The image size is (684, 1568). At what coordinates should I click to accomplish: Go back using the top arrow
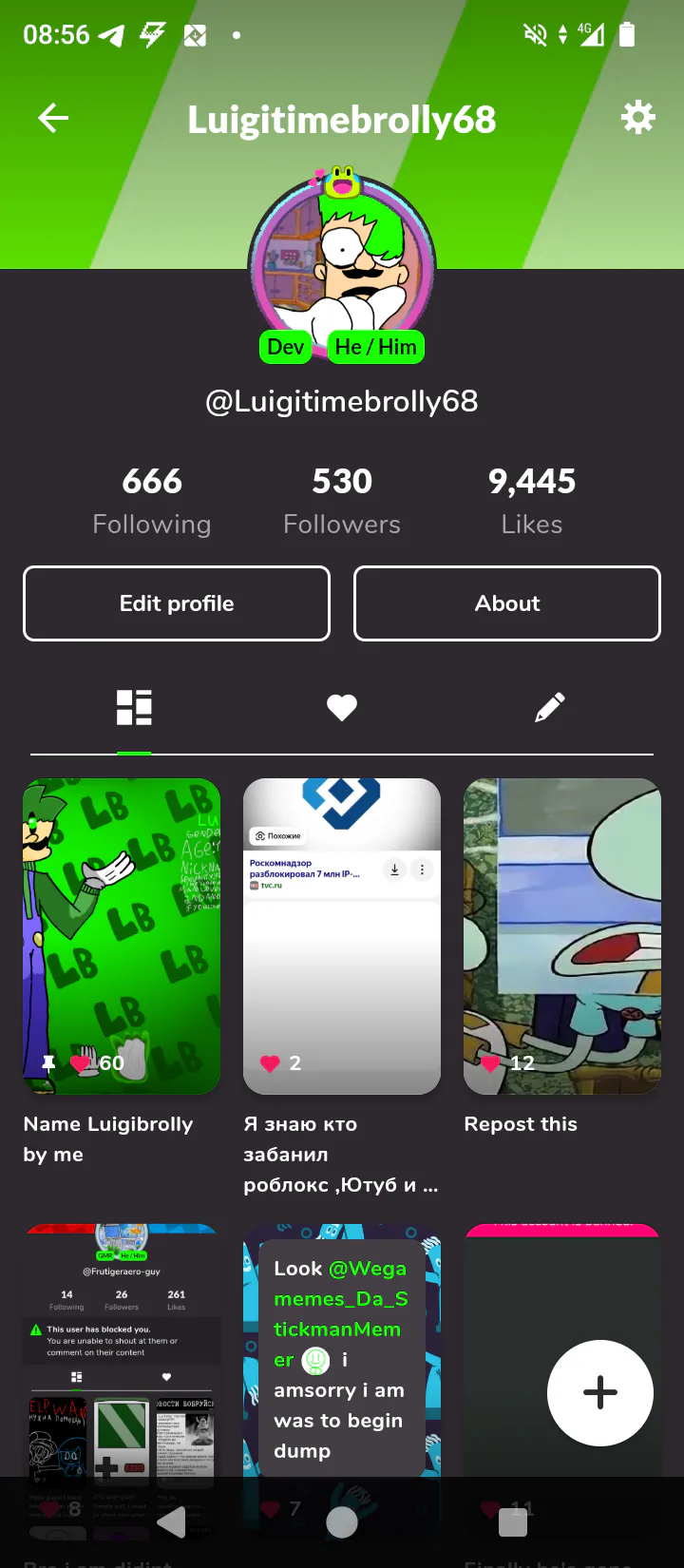pyautogui.click(x=53, y=118)
